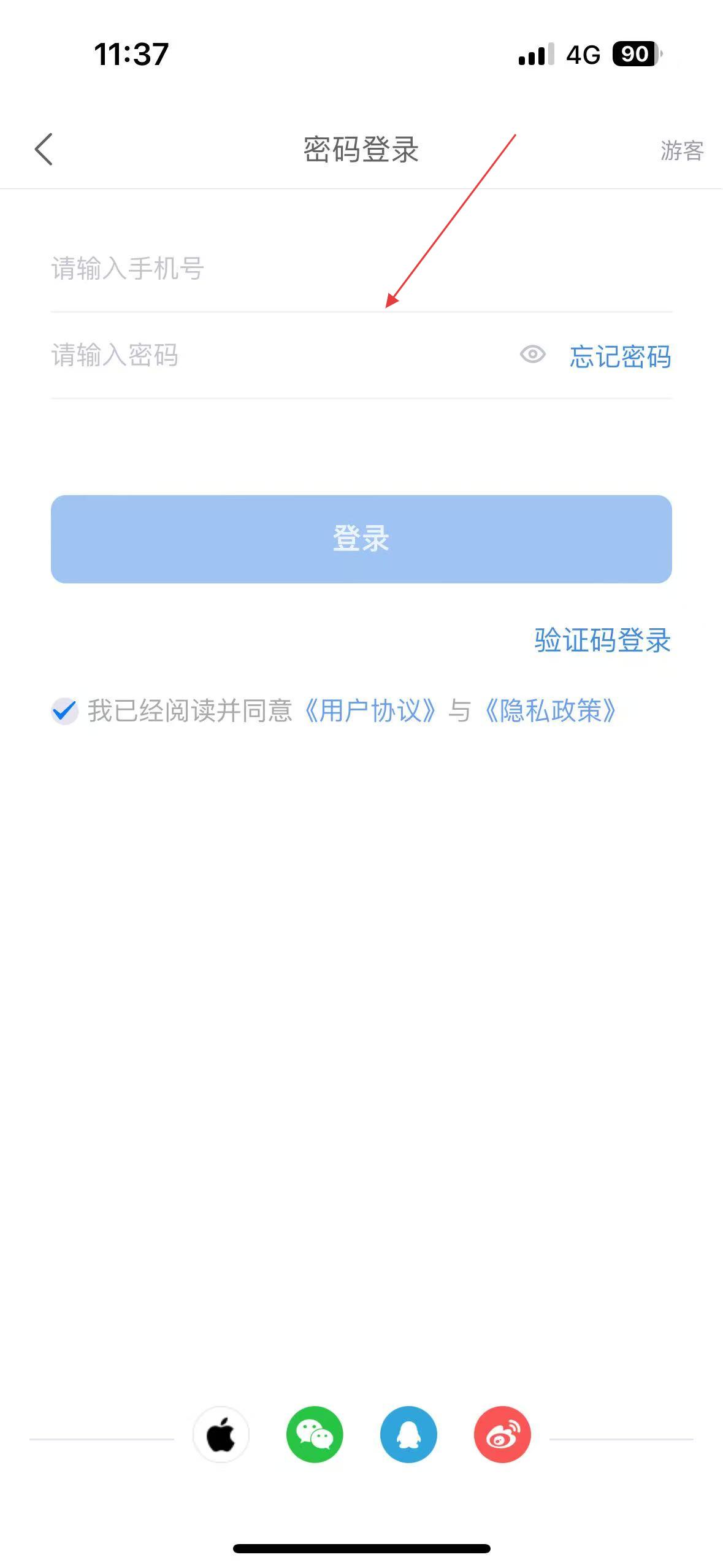723x1568 pixels.
Task: Uncheck the agreement checkbox
Action: coord(64,711)
